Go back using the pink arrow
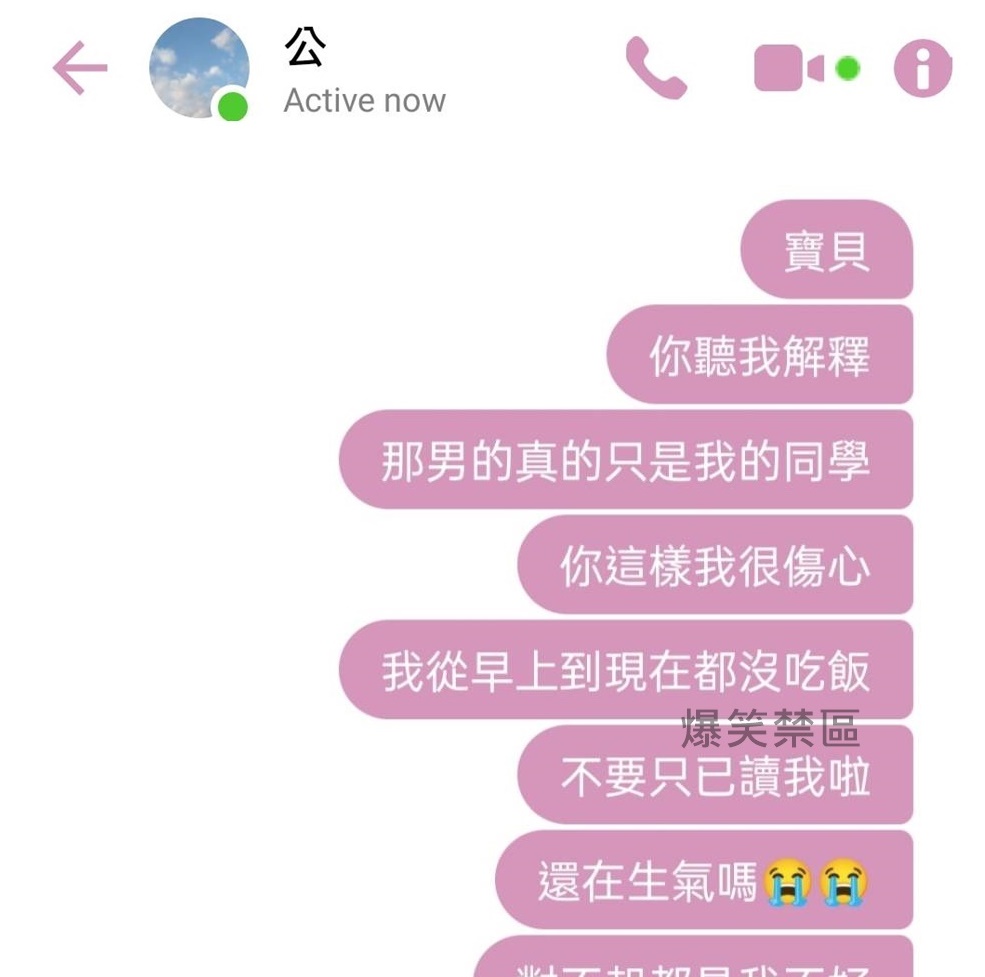This screenshot has height=977, width=985. click(x=80, y=68)
